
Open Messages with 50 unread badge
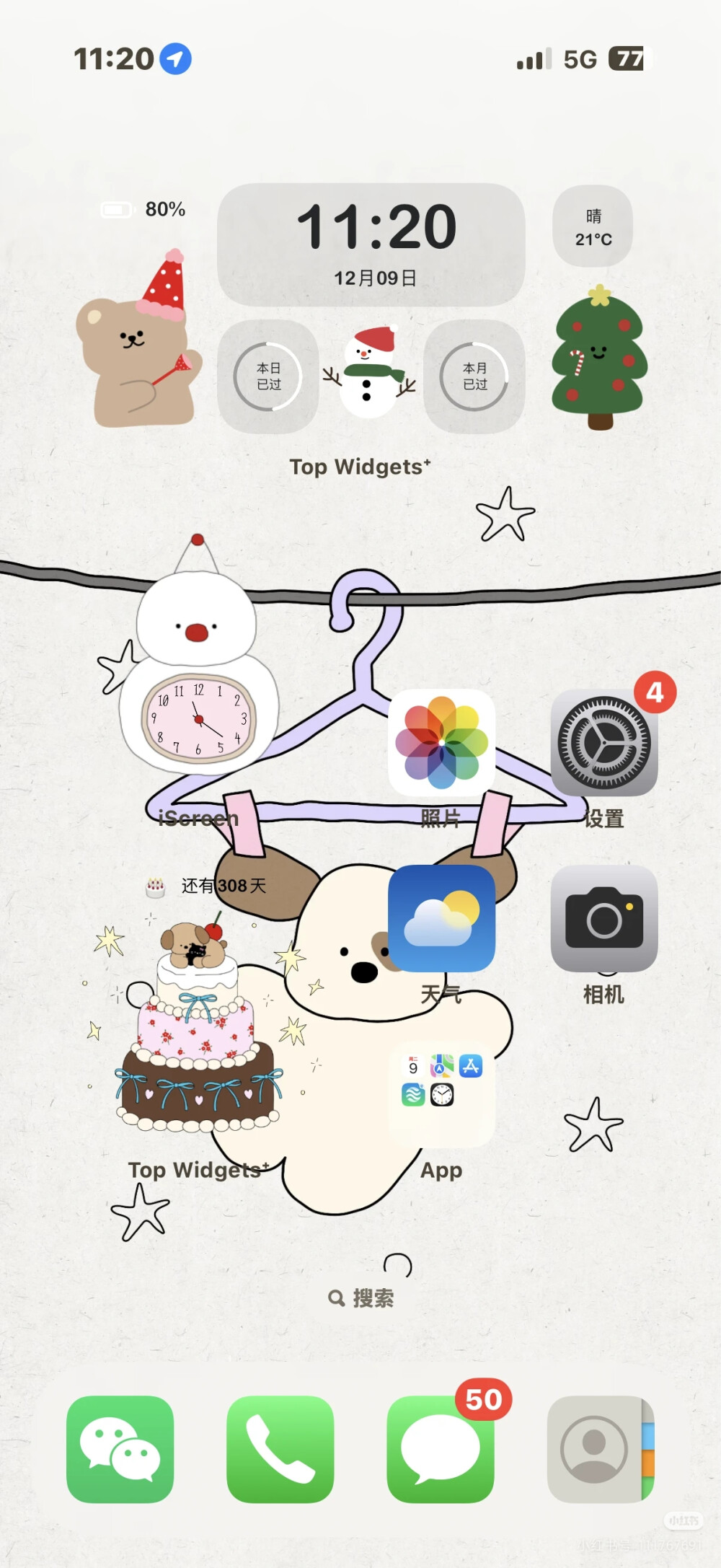pos(441,1449)
